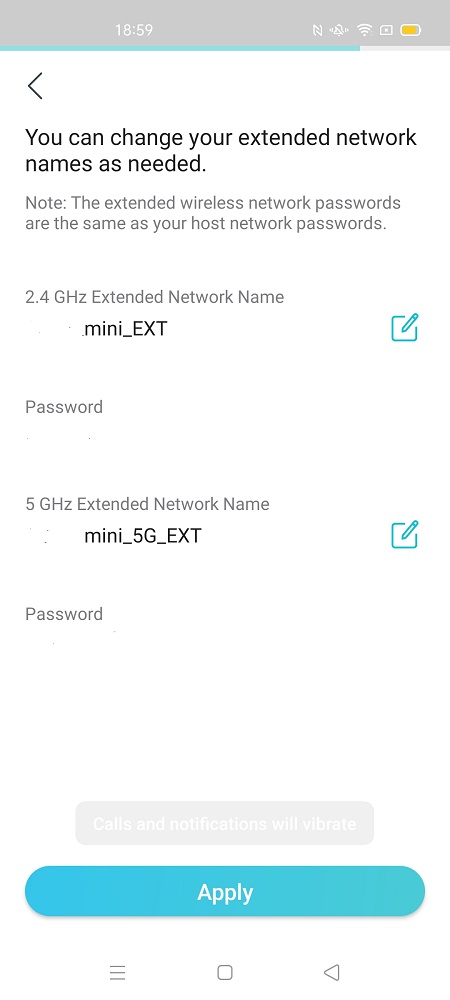Apply the extended network settings
Screen dimensions: 450x1000
(x=225, y=892)
